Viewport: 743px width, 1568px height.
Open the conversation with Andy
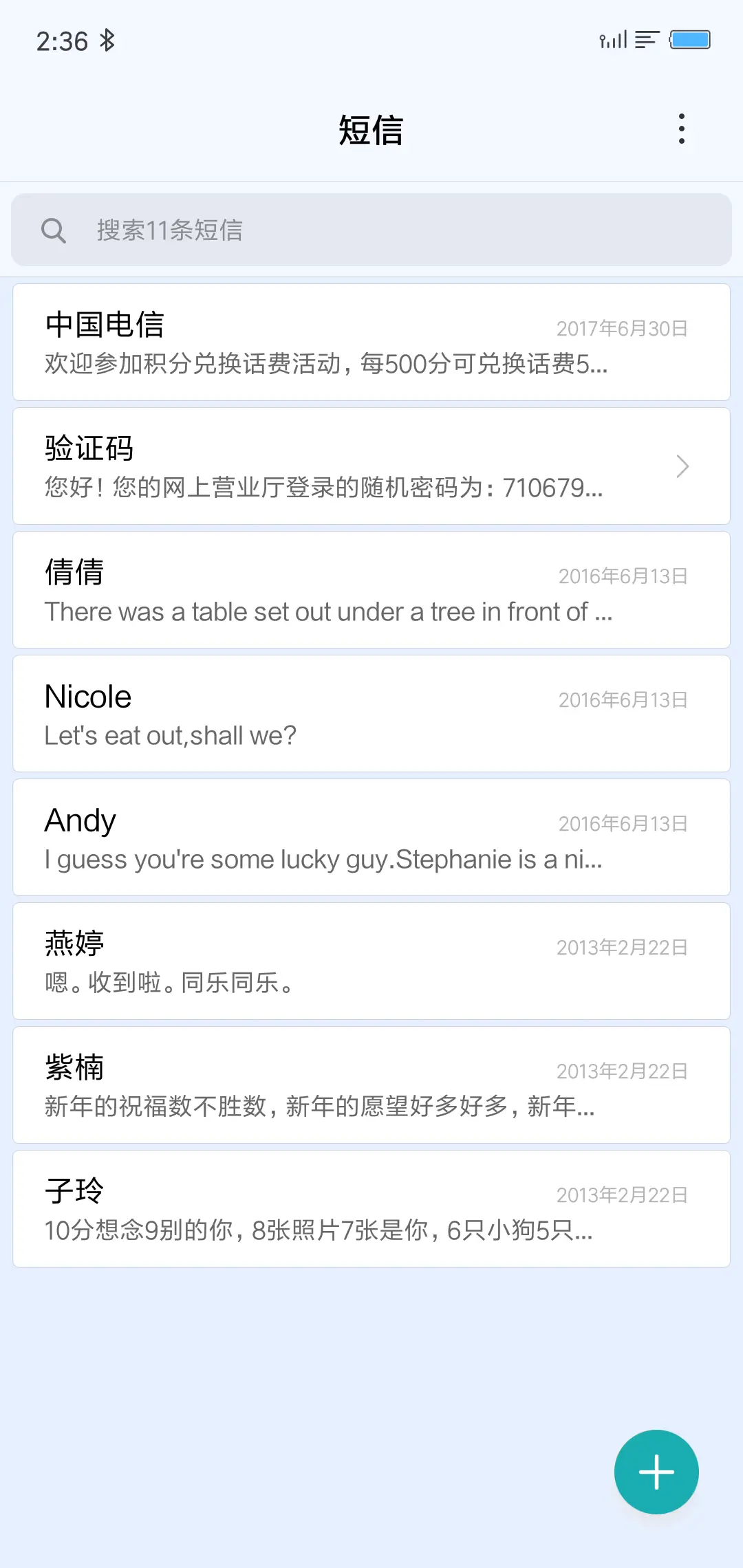(x=371, y=838)
